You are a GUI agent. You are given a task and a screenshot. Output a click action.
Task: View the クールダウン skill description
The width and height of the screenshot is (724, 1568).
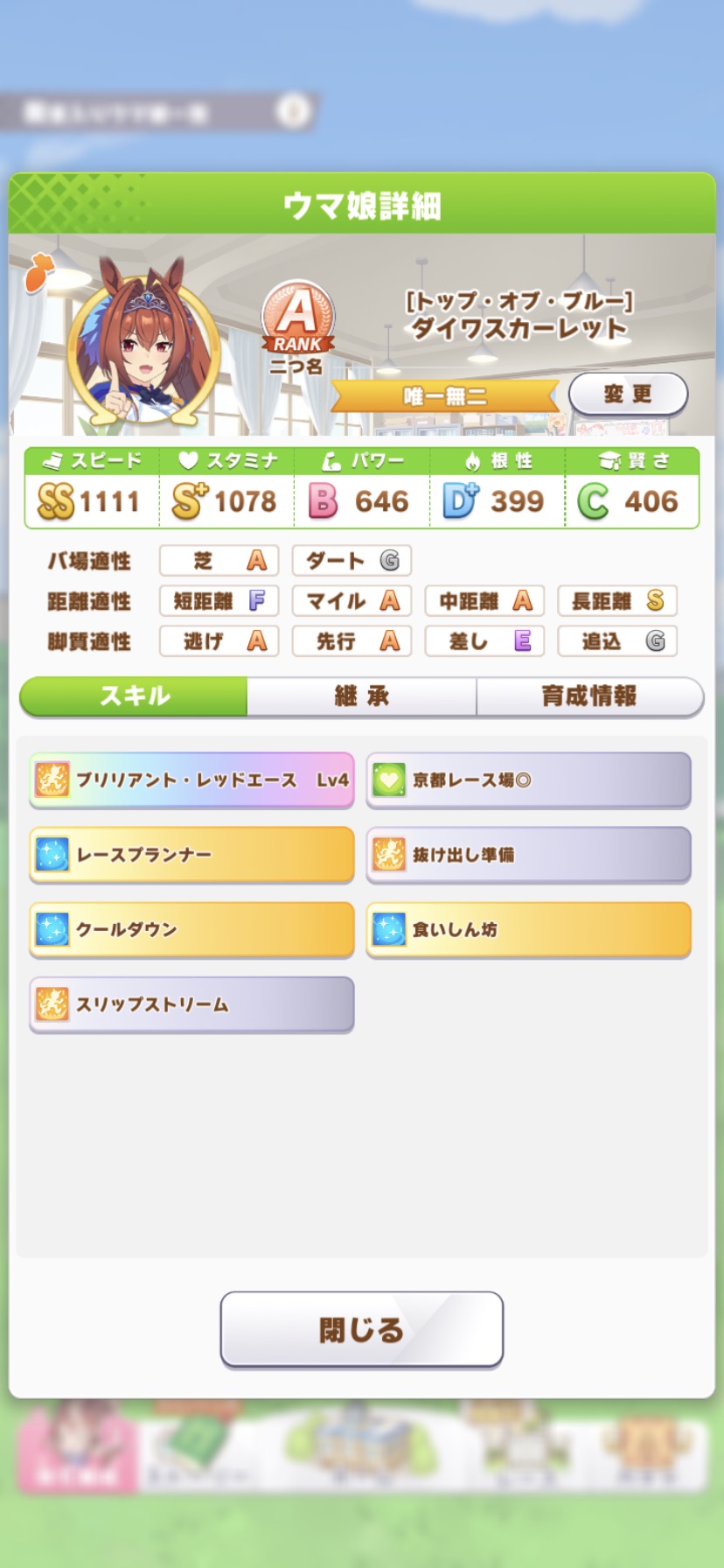191,929
